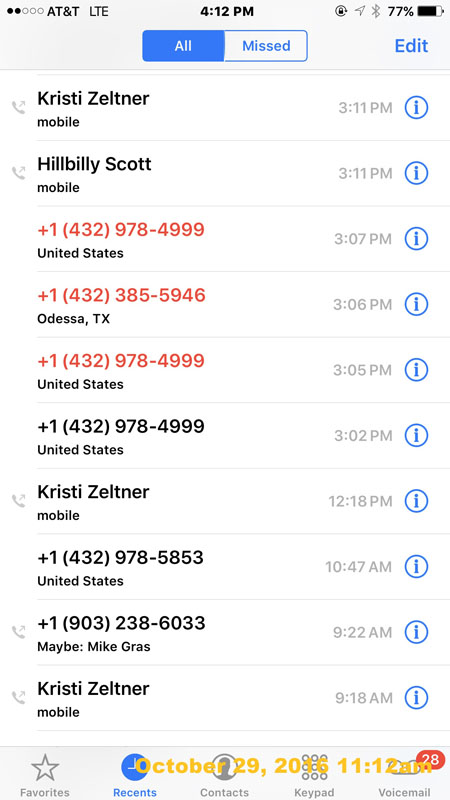View info for the 10:47 AM call
450x800 pixels.
(x=416, y=566)
